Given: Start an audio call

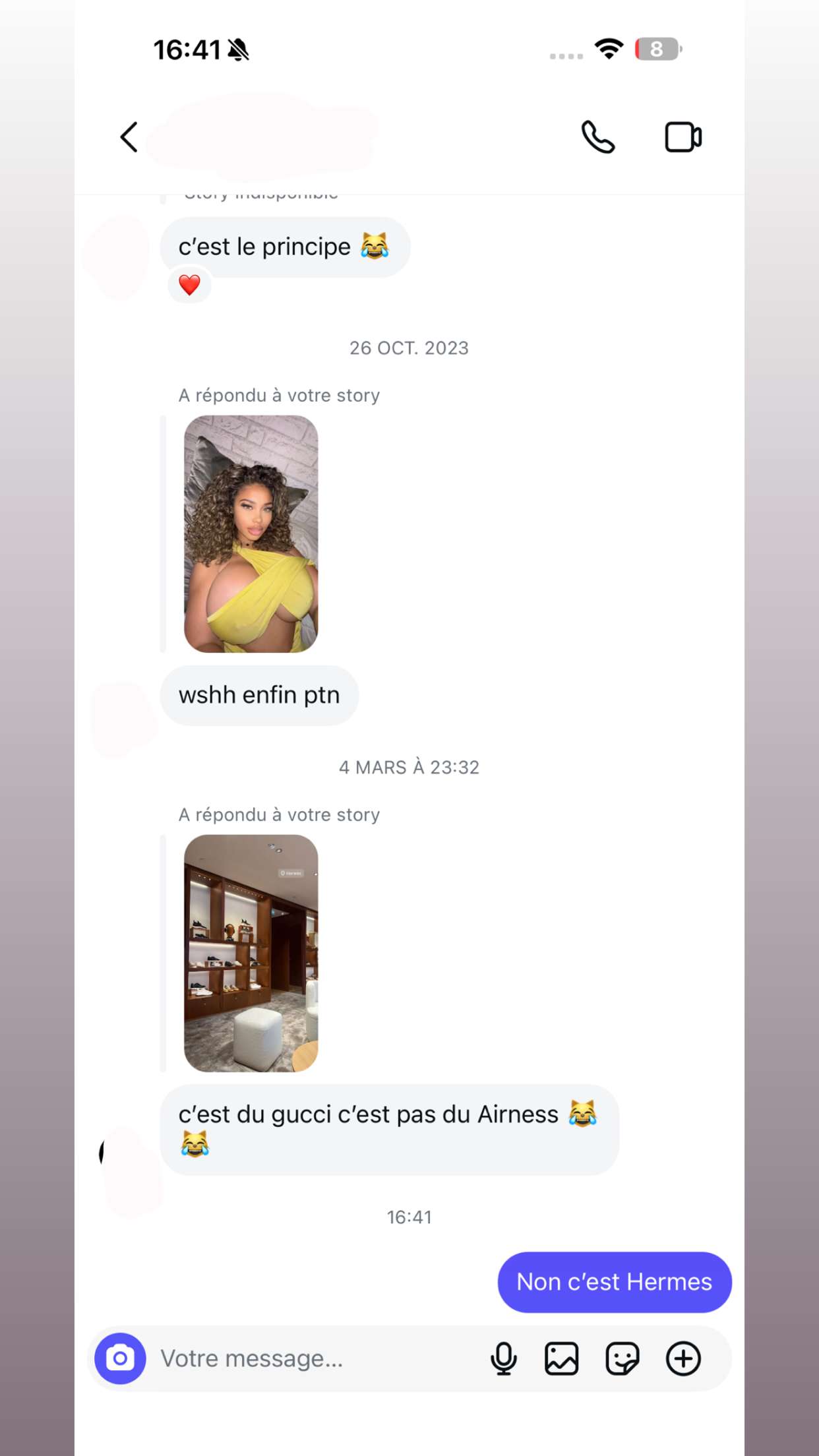Looking at the screenshot, I should [x=598, y=137].
